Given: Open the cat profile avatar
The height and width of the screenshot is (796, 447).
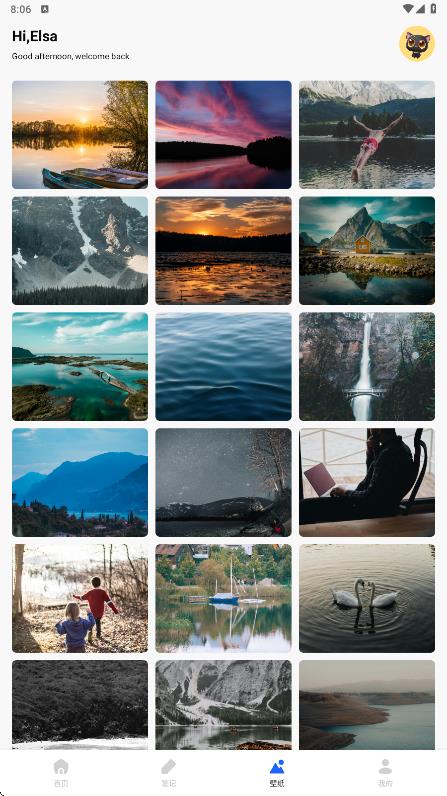Looking at the screenshot, I should (x=417, y=44).
